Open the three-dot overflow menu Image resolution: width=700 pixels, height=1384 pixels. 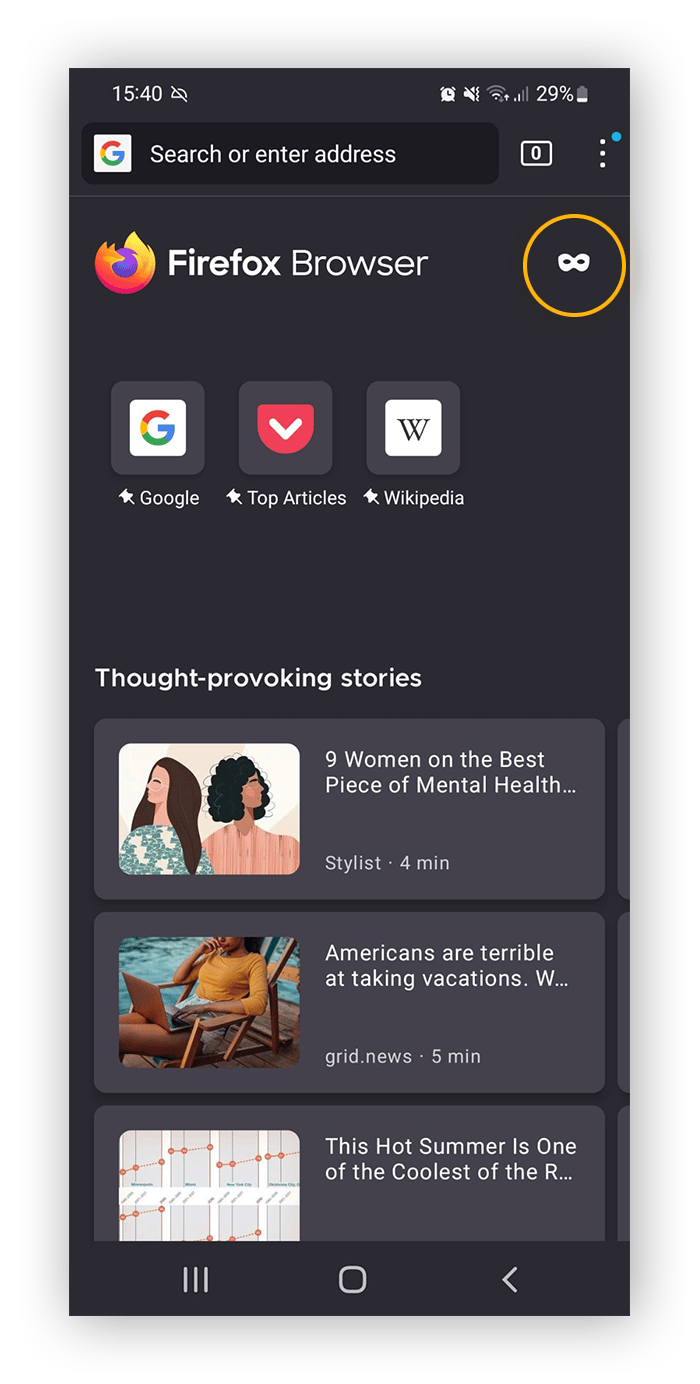click(602, 153)
